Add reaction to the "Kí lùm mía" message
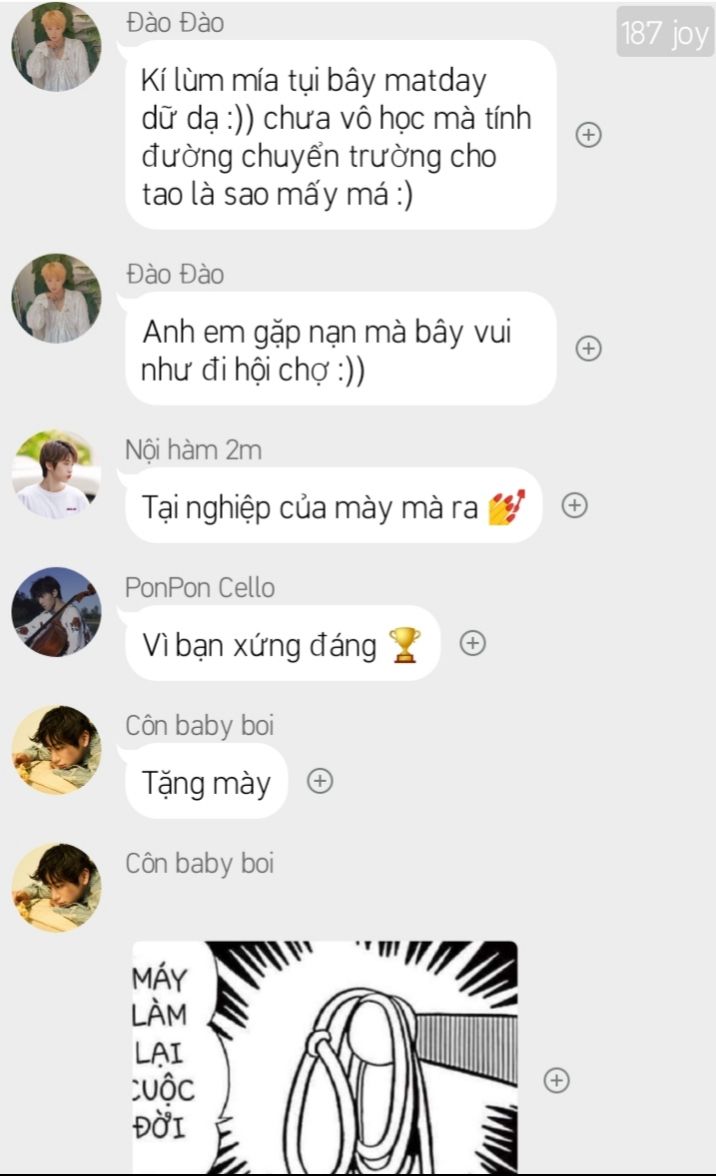This screenshot has width=716, height=1176. pos(589,135)
